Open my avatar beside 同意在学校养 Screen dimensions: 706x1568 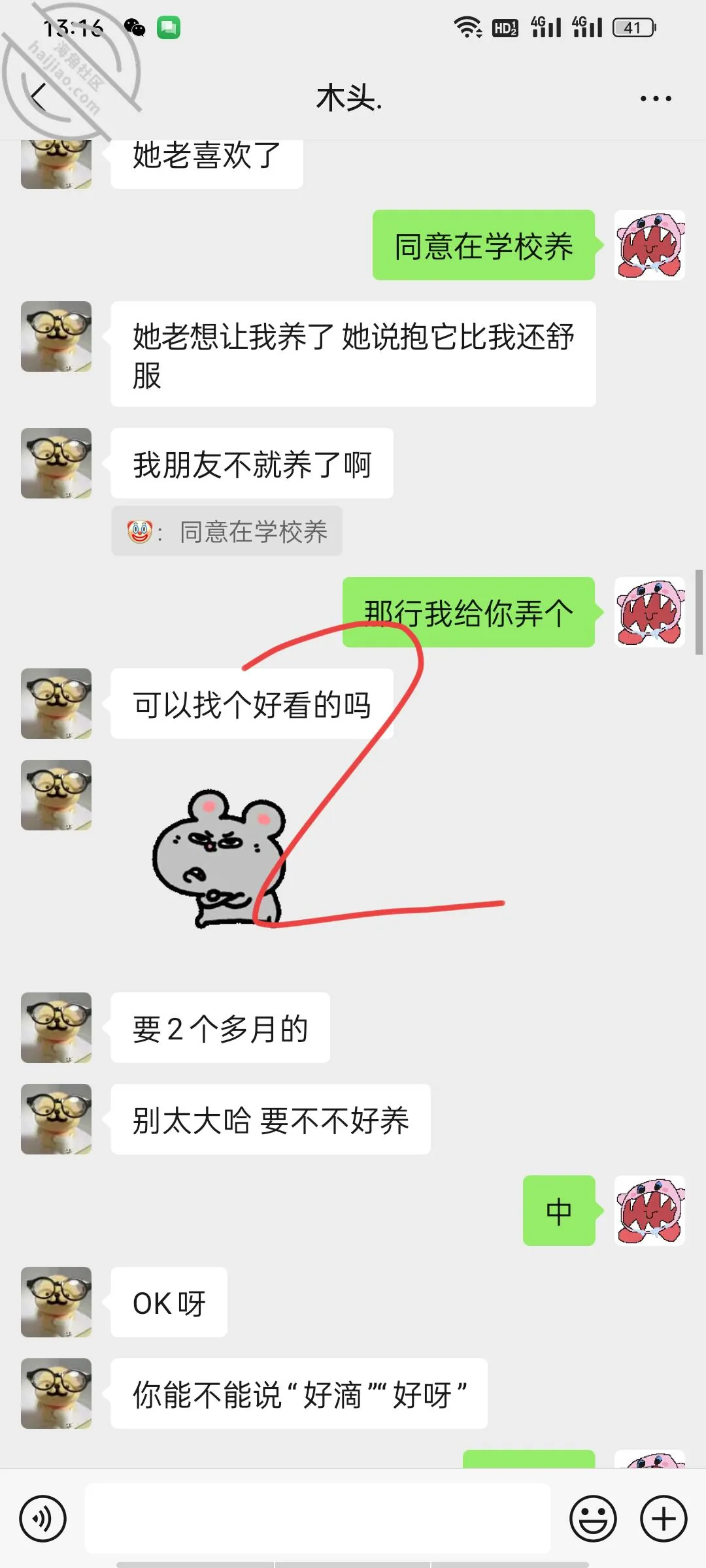tap(650, 245)
